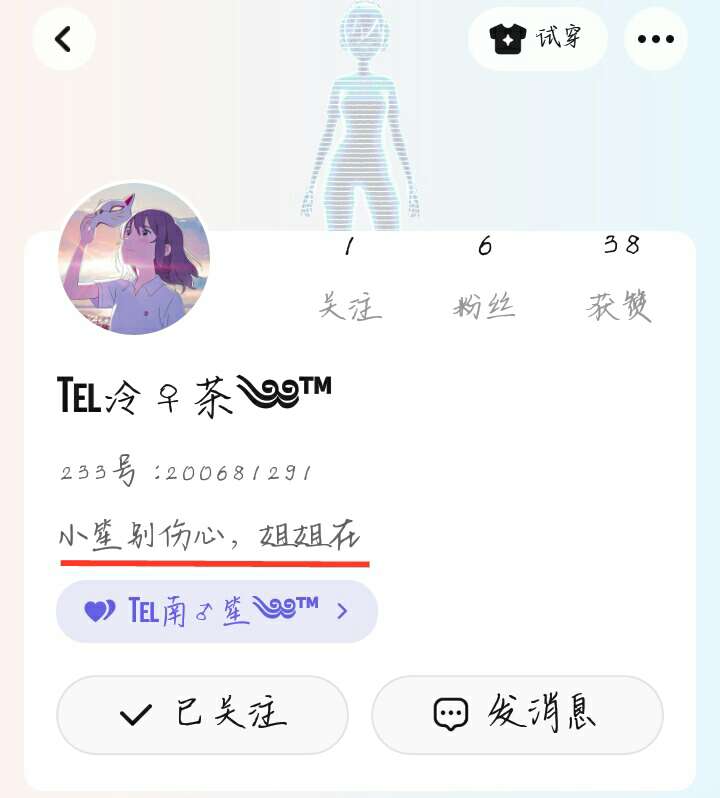Viewport: 720px width, 798px height.
Task: View the profile avatar picture
Action: [134, 258]
